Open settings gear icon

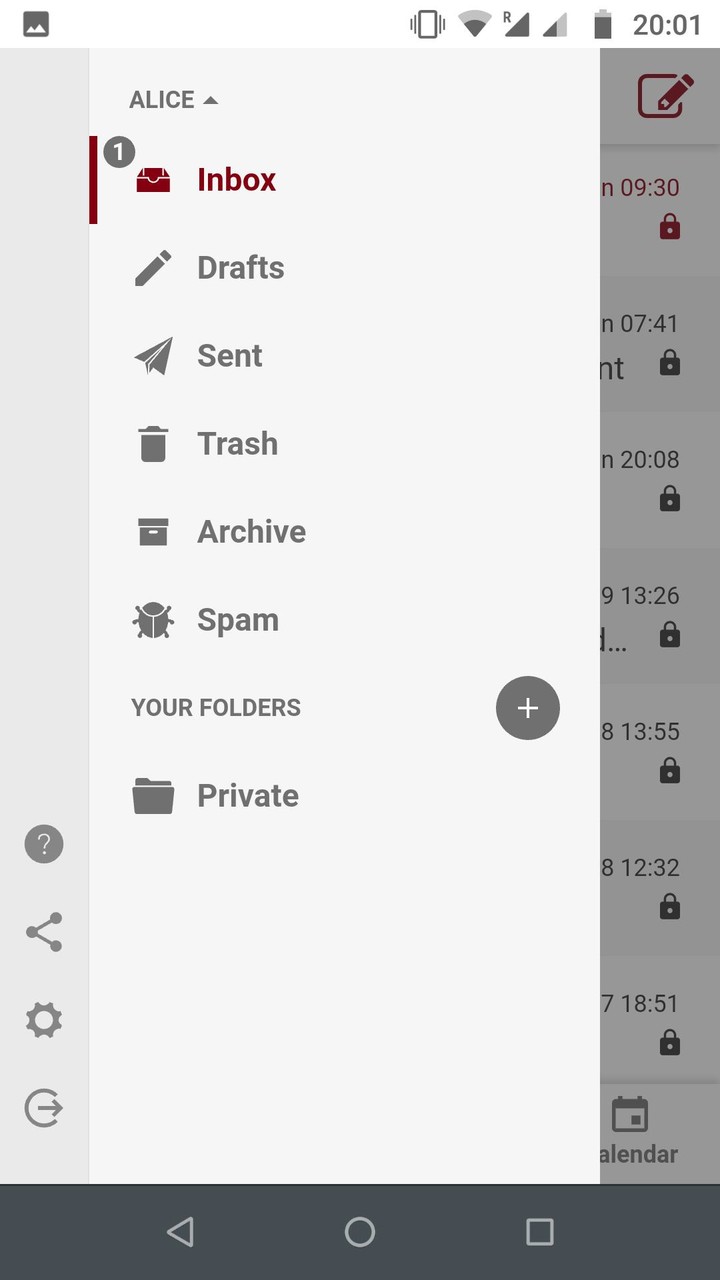(x=44, y=1020)
